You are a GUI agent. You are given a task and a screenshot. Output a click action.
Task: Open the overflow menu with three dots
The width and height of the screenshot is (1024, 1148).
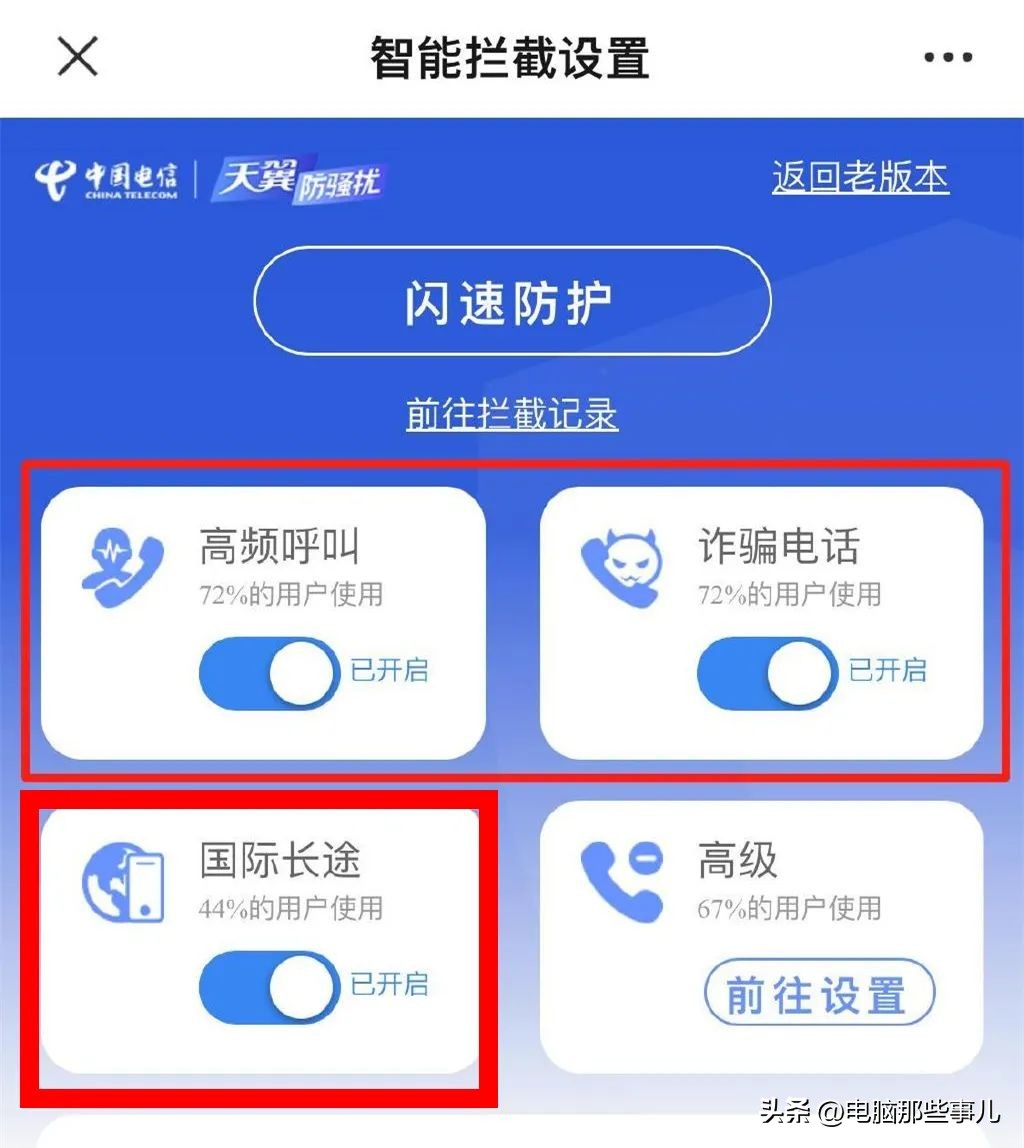click(x=946, y=57)
